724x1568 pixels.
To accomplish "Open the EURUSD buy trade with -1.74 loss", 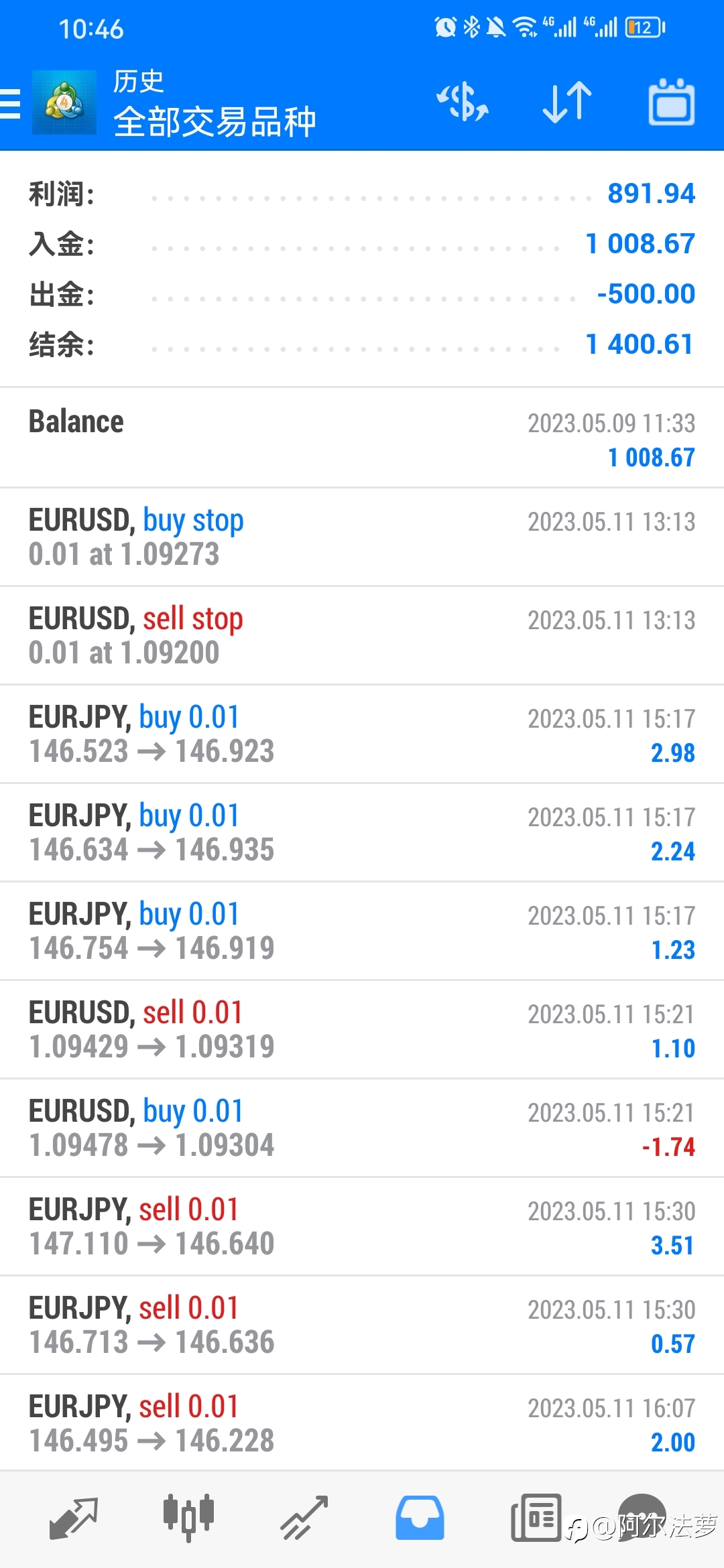I will 362,1128.
